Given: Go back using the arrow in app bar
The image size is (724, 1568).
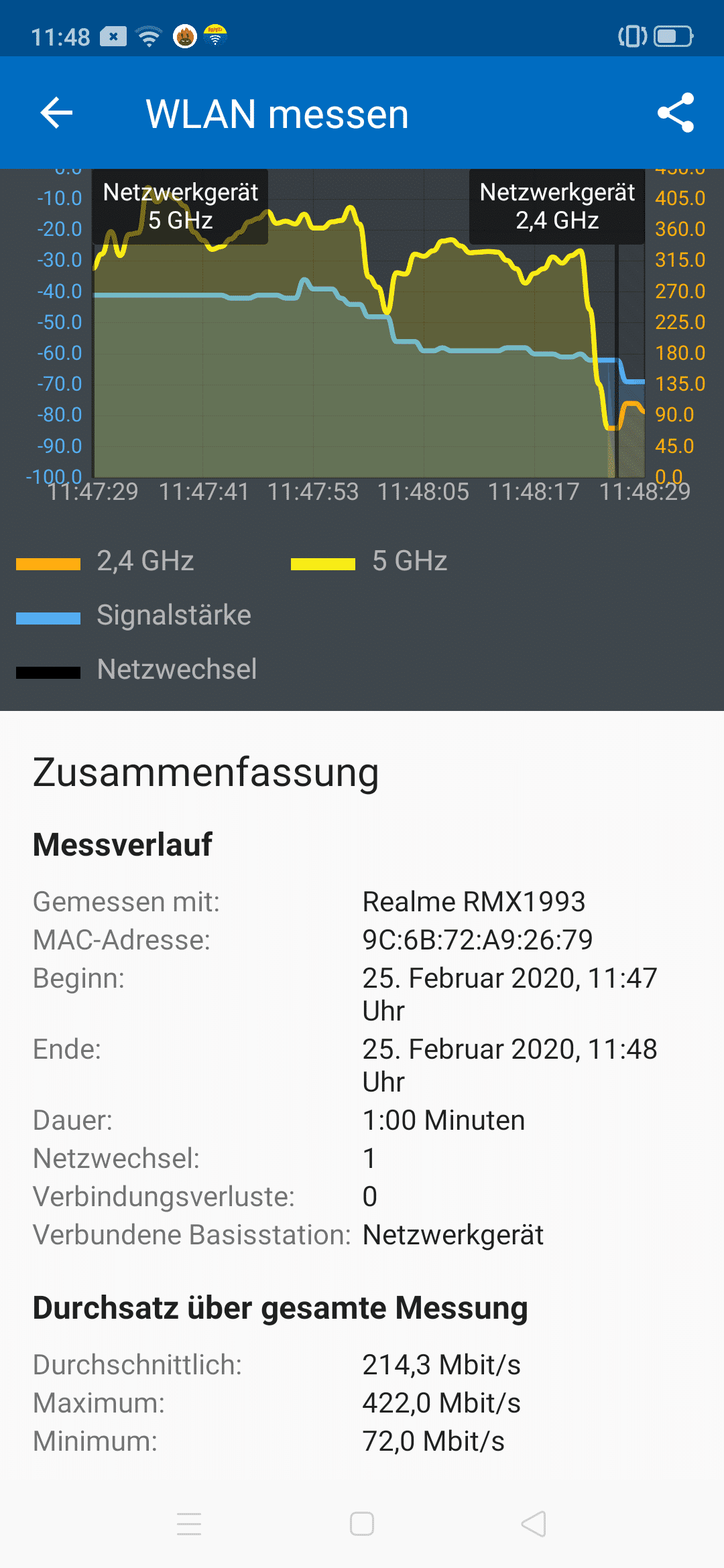Looking at the screenshot, I should pos(56,113).
